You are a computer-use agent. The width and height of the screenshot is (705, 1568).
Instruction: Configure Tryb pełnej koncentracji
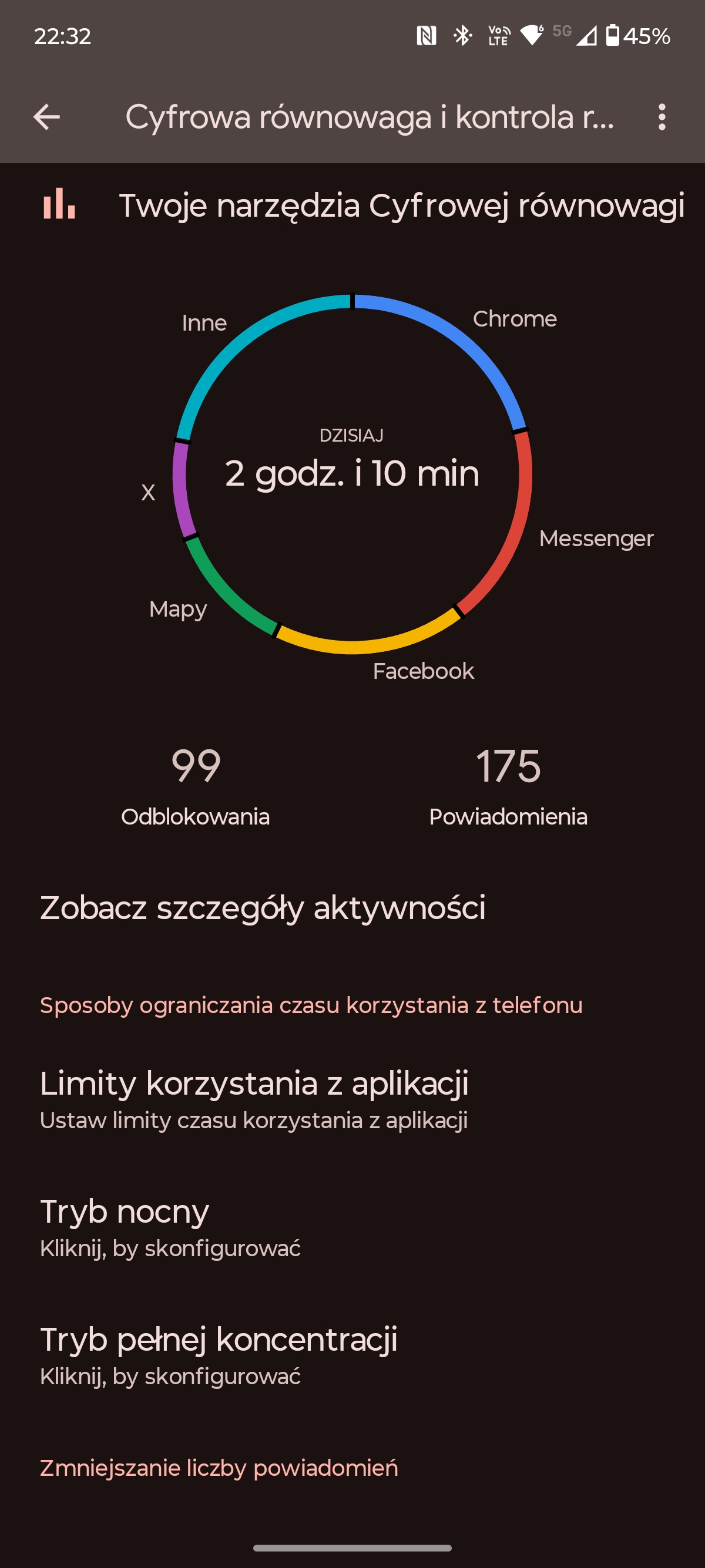click(x=352, y=1355)
